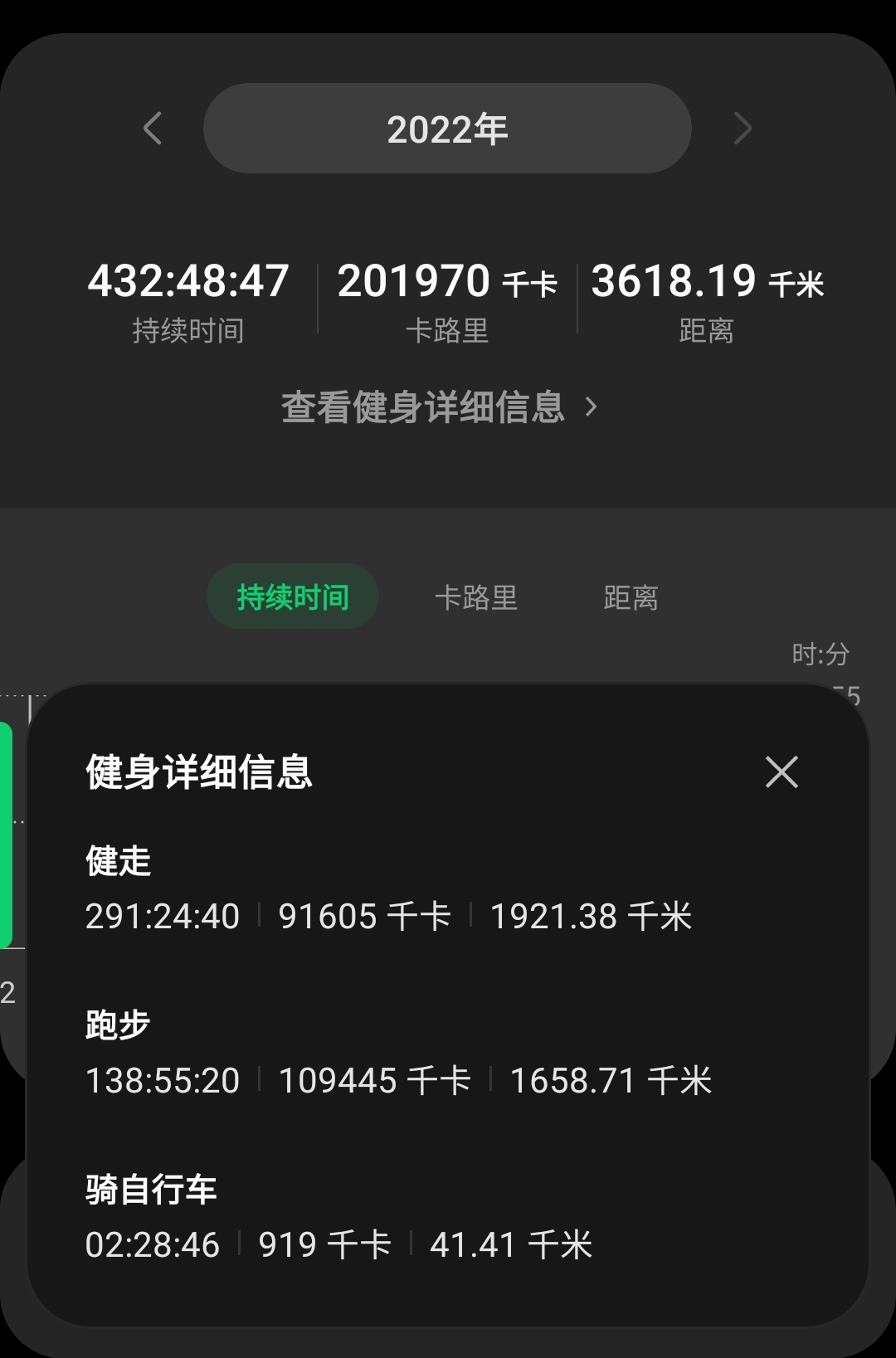The width and height of the screenshot is (896, 1358).
Task: Open 查看健身详细信息 link
Action: 439,407
